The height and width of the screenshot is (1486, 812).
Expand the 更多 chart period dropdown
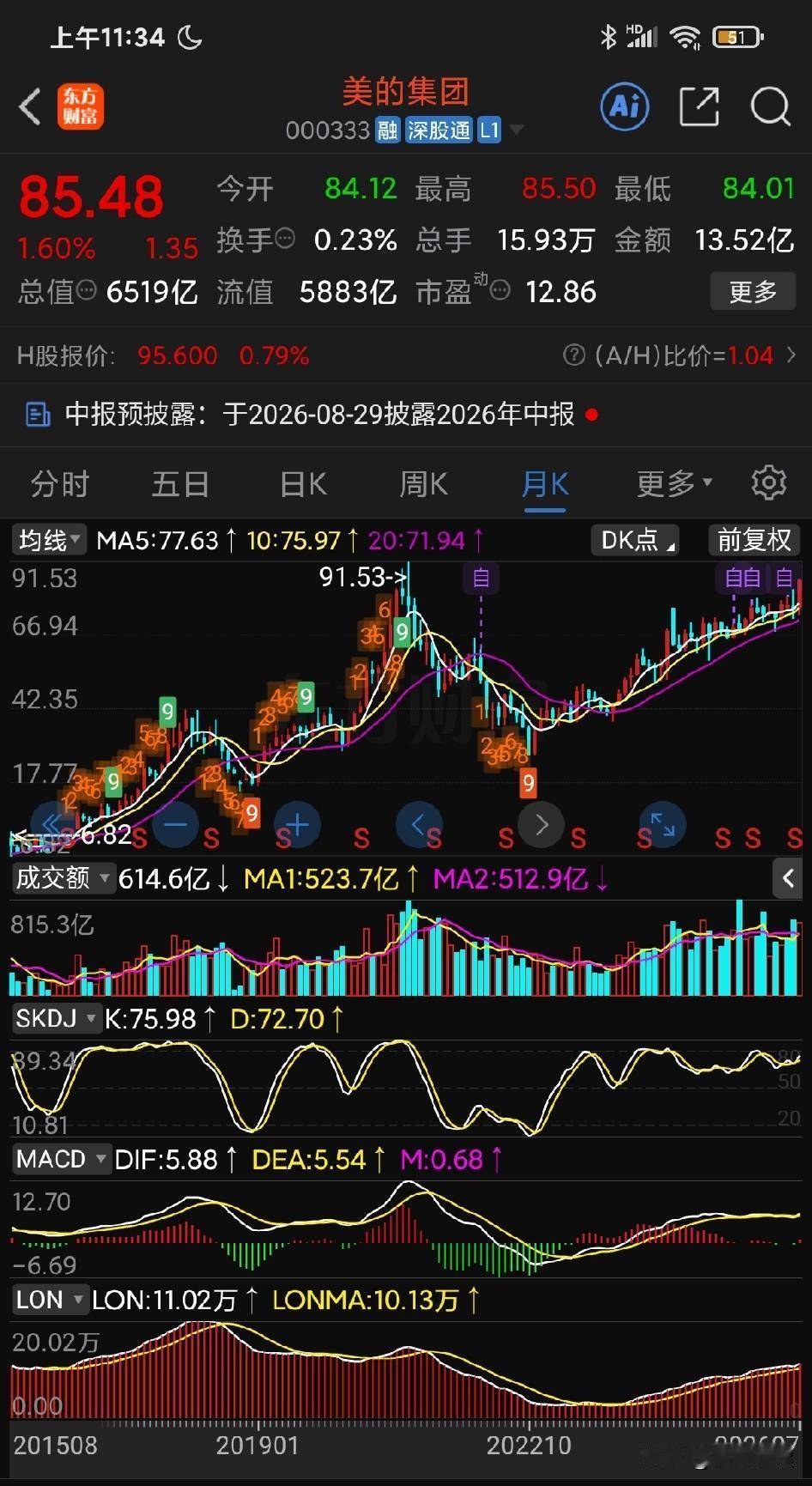[675, 484]
